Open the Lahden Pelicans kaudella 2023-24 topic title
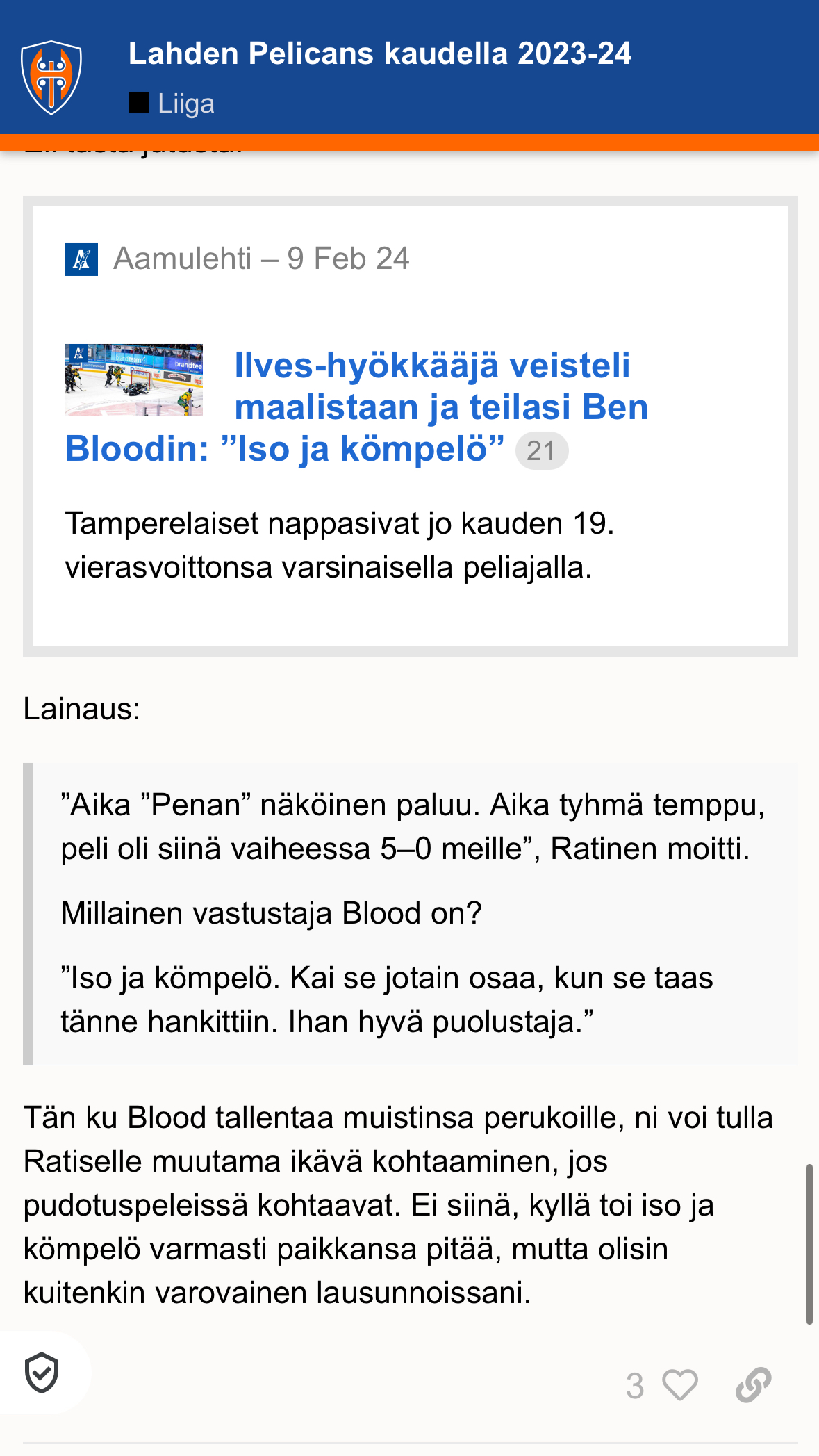This screenshot has width=819, height=1456. point(379,54)
